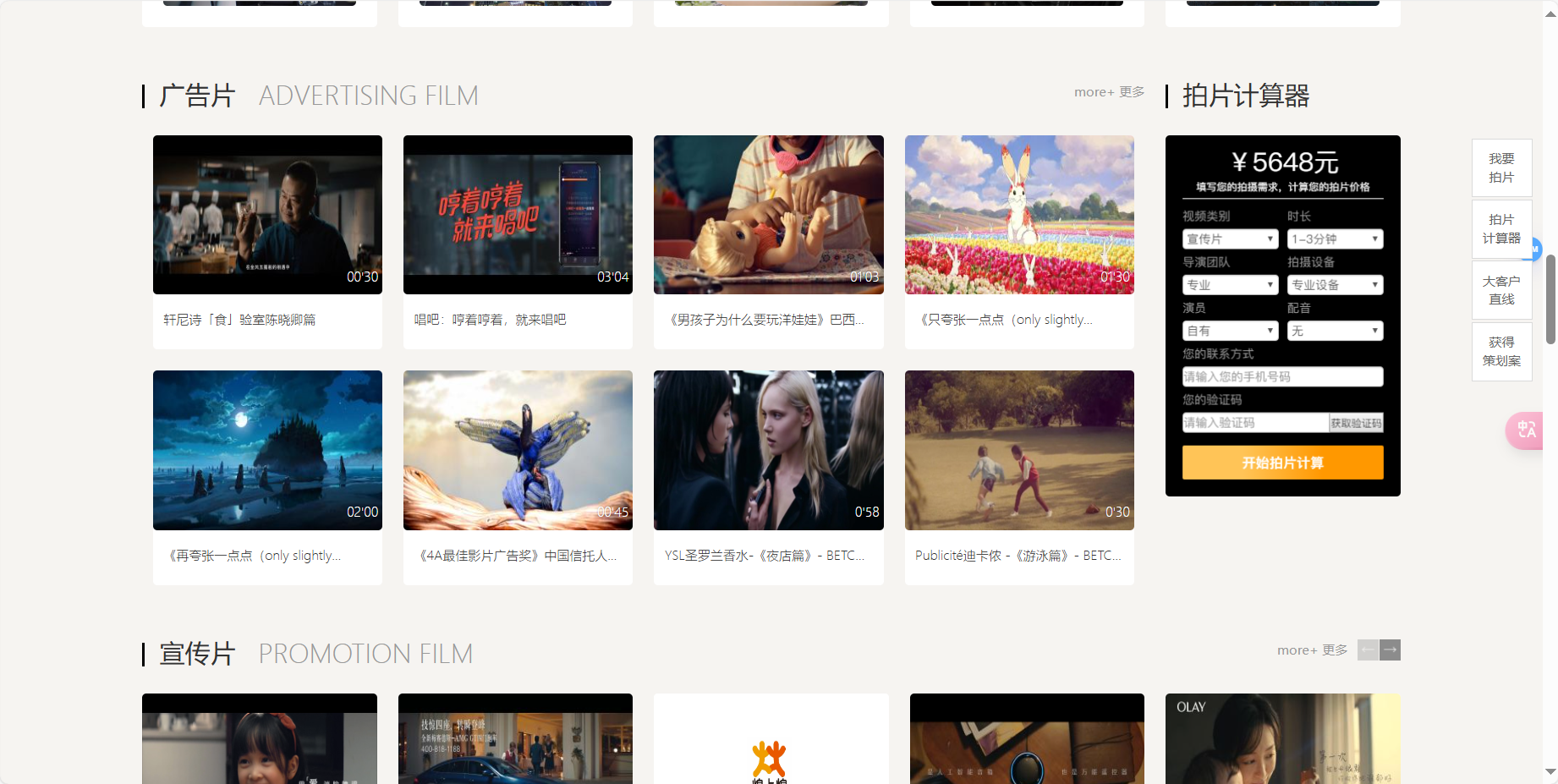Open 获得策划案 in side panel
The image size is (1558, 784).
coord(1501,352)
